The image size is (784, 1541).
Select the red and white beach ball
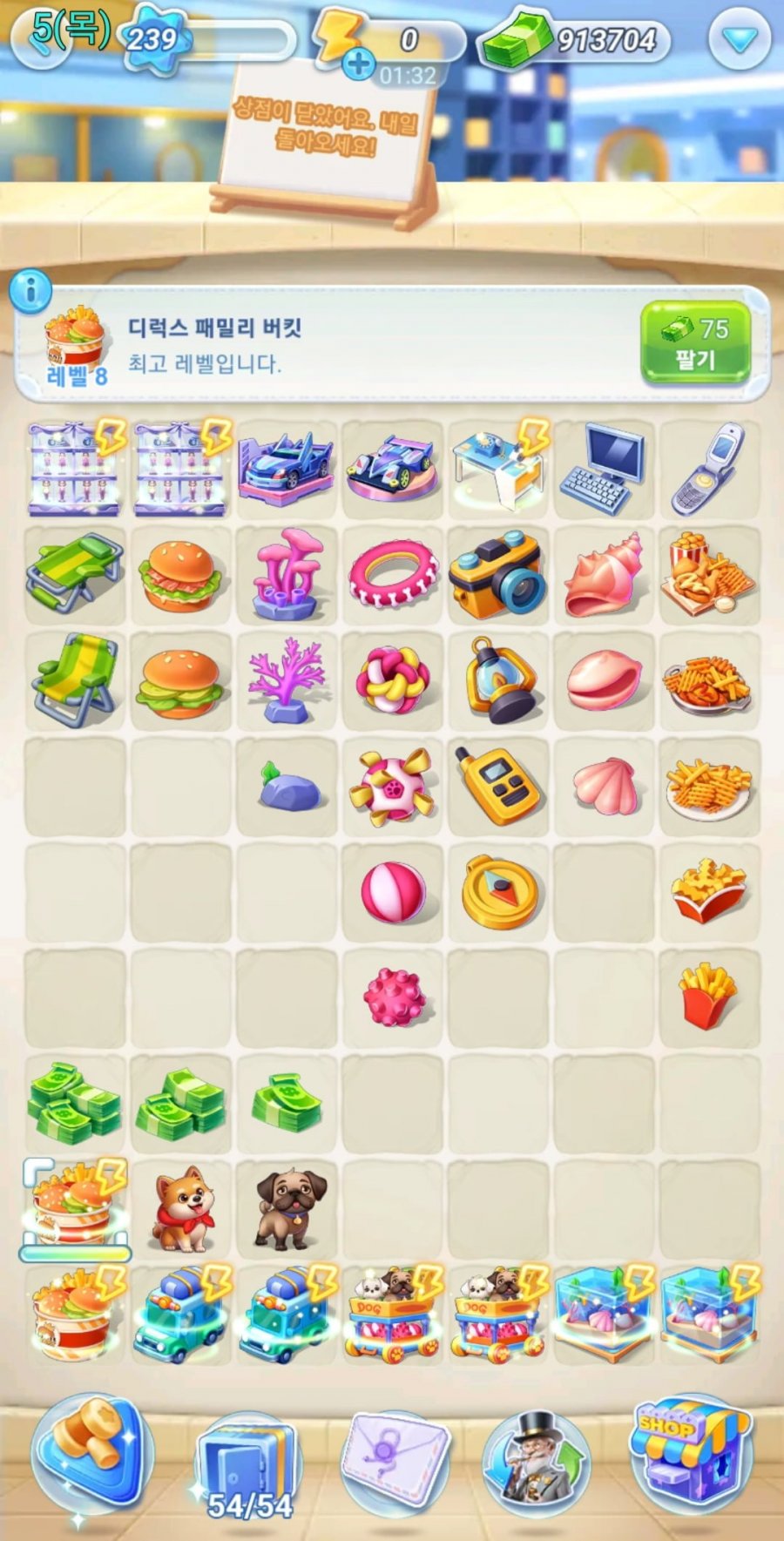[393, 893]
